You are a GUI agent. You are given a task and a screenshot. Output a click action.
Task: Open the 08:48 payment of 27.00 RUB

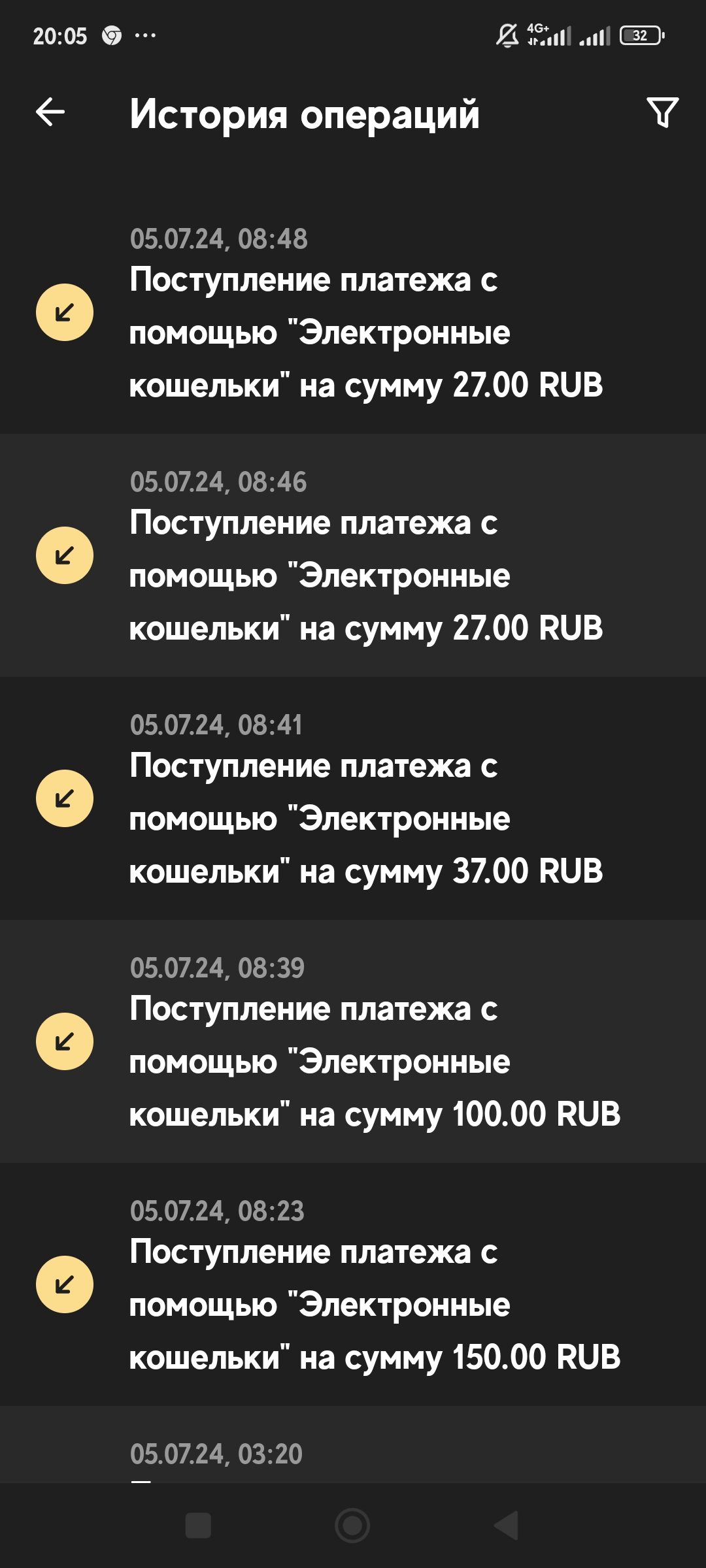click(x=353, y=314)
